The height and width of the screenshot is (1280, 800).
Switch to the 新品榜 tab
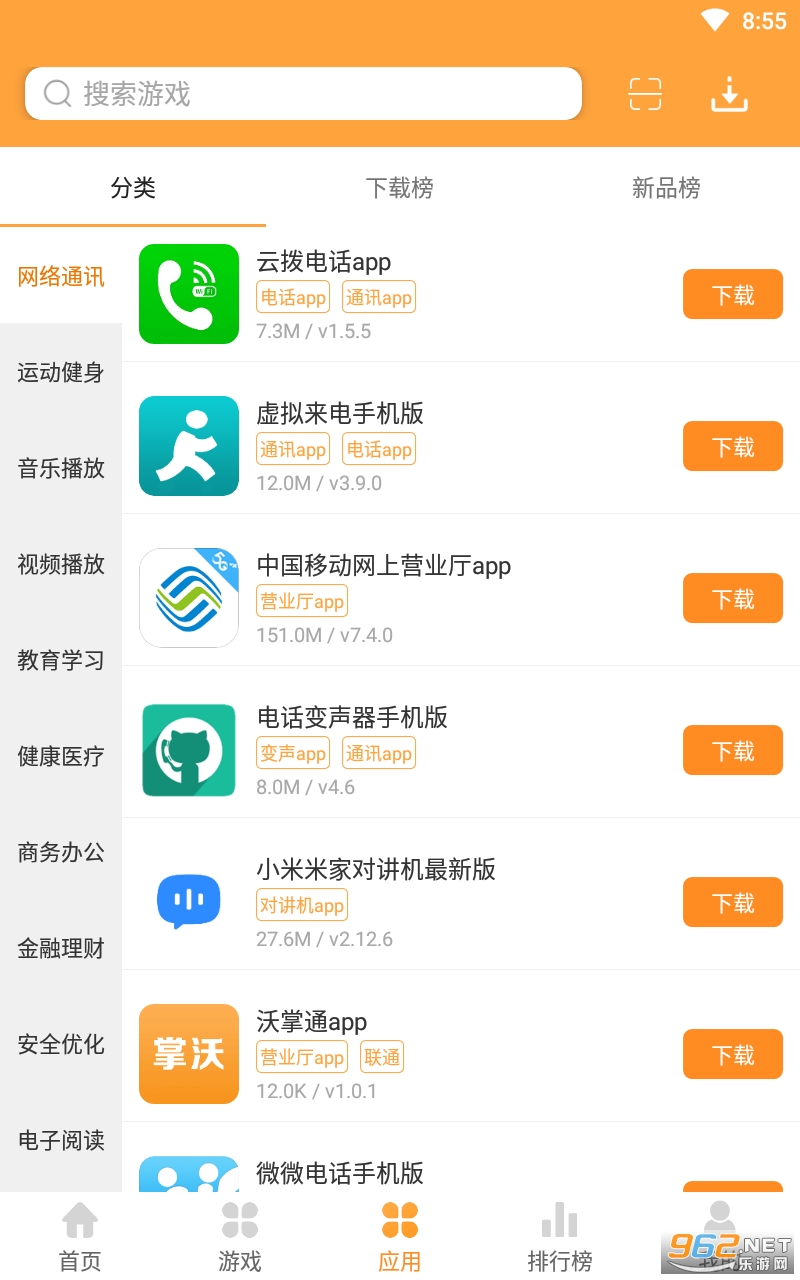tap(666, 188)
